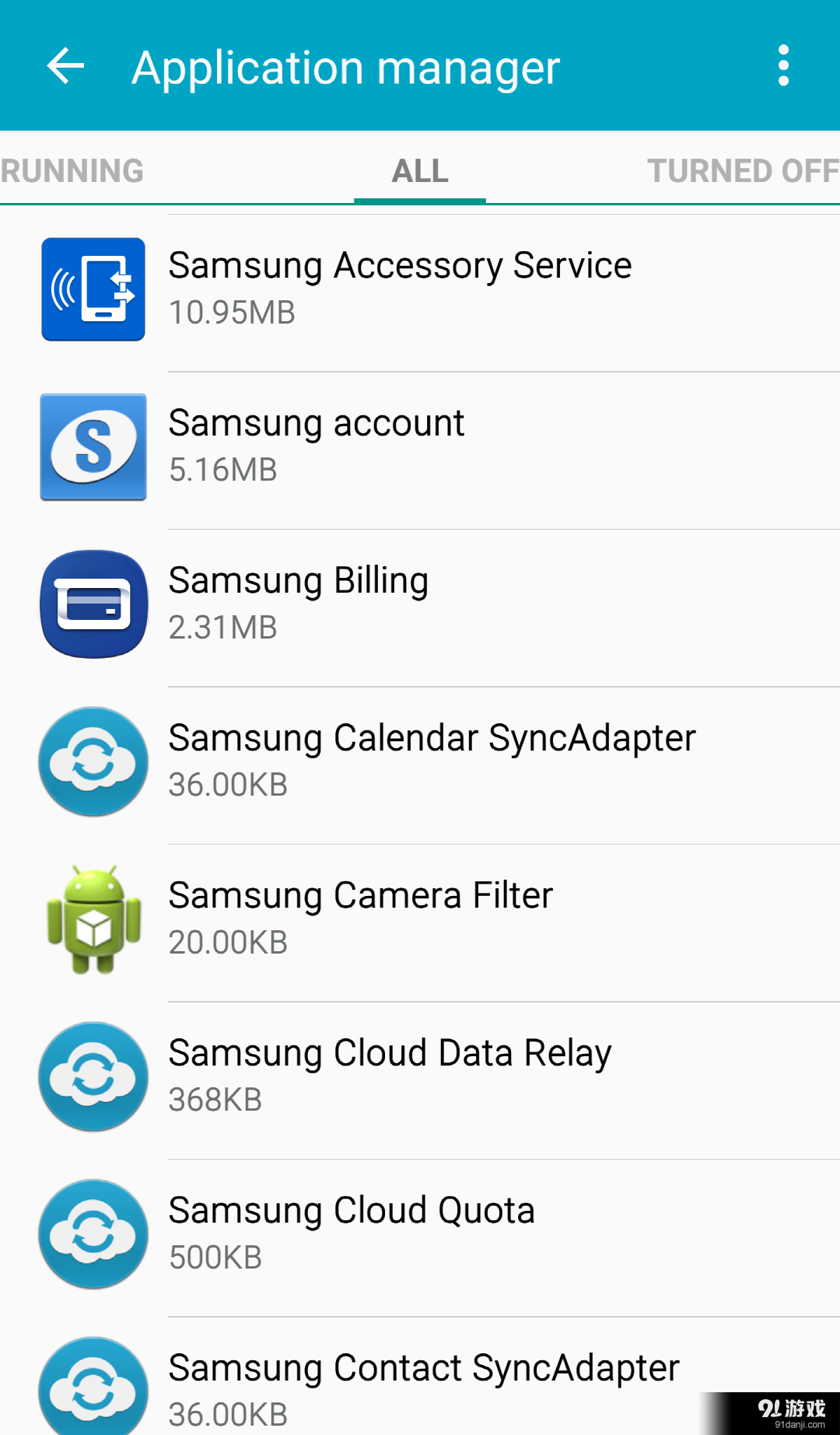Select the Samsung Cloud Data Relay icon

tap(93, 1077)
